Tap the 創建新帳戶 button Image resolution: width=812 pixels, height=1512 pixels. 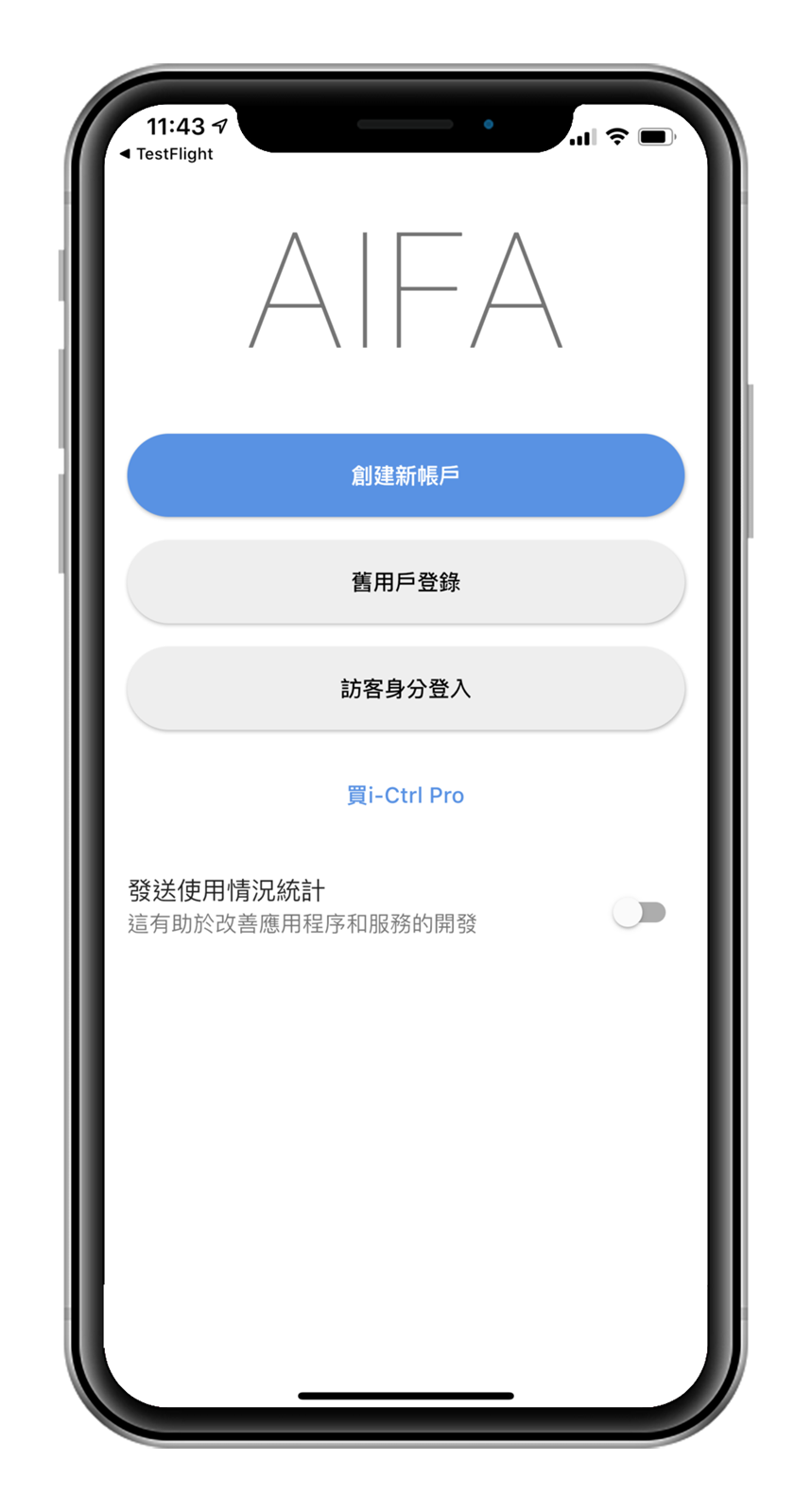point(406,475)
